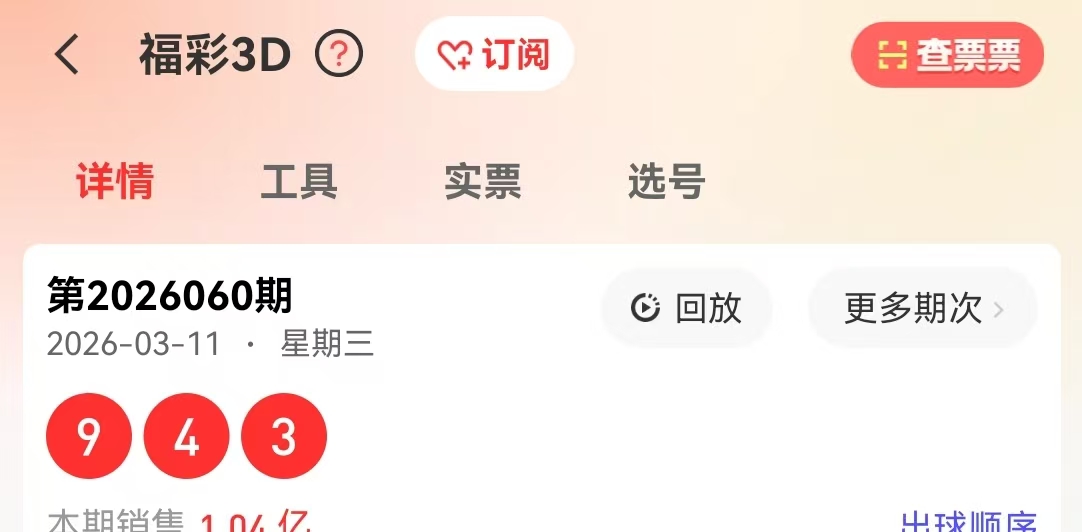The width and height of the screenshot is (1082, 532).
Task: Open the question mark help icon
Action: [x=339, y=55]
